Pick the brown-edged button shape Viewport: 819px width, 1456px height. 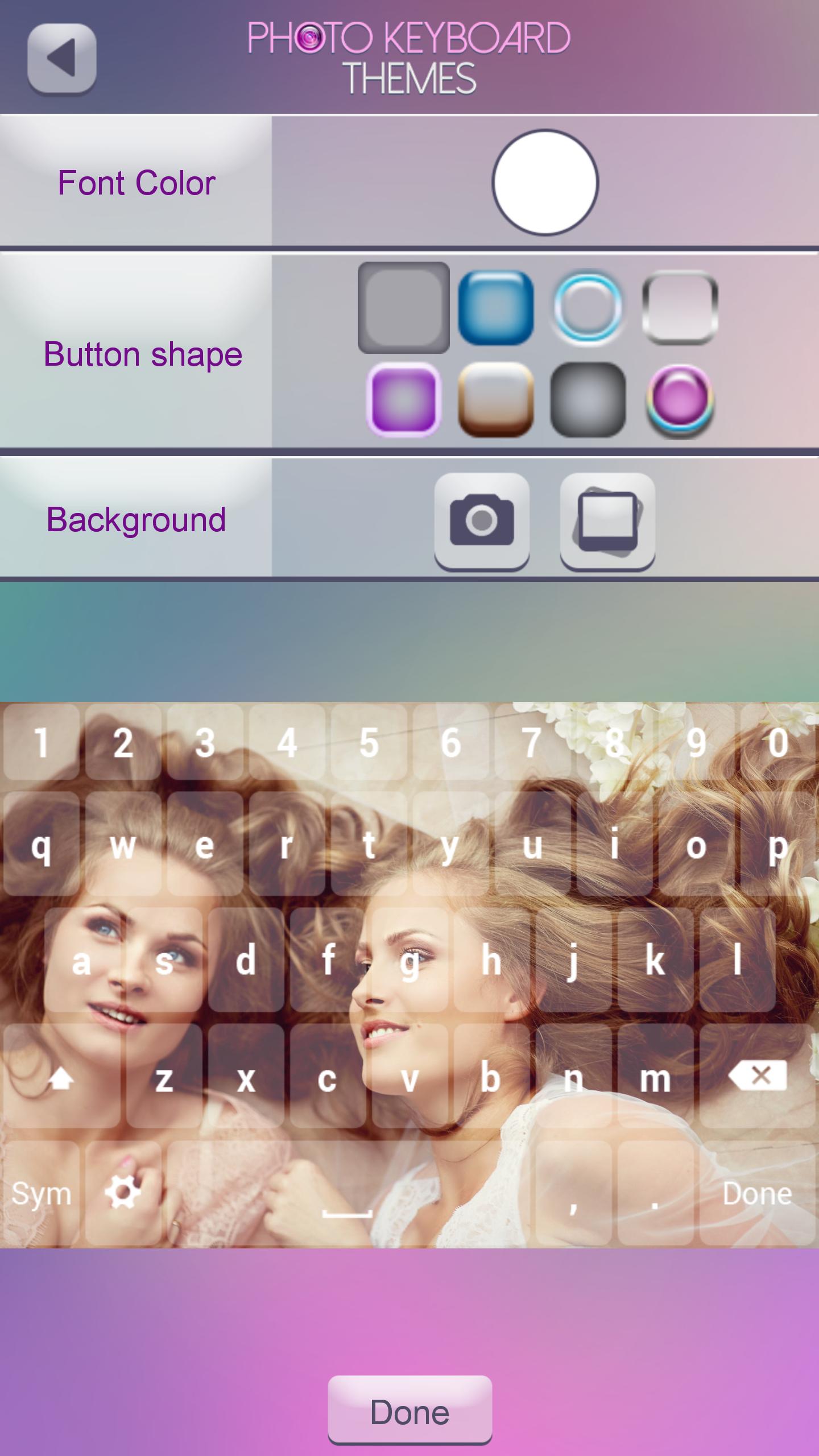[496, 400]
